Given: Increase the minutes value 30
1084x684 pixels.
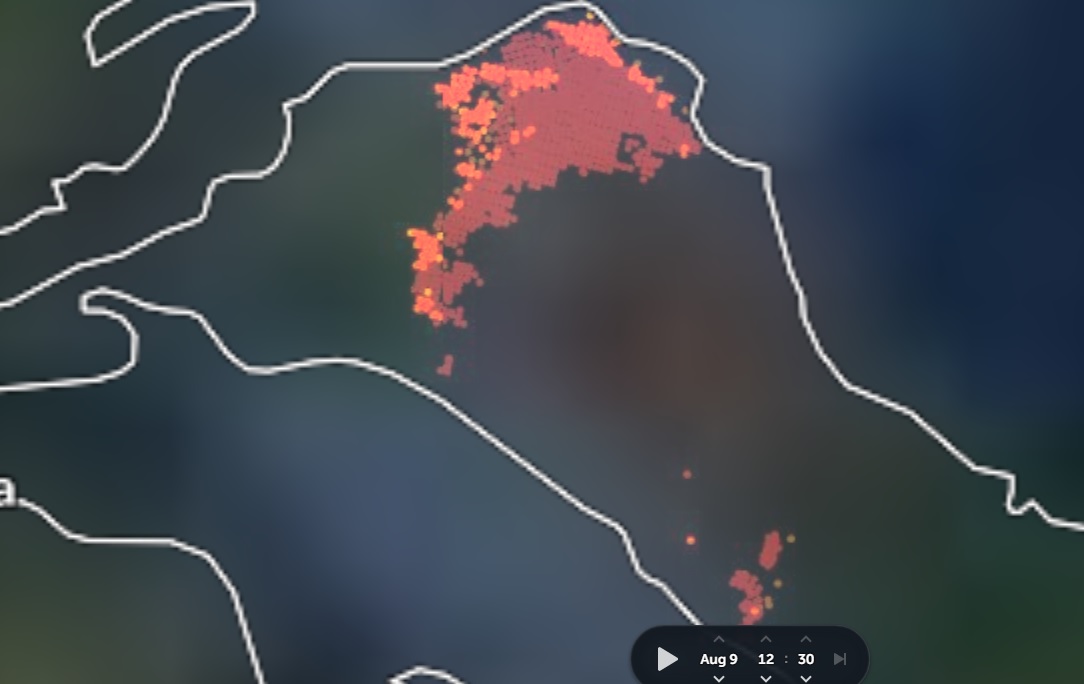Looking at the screenshot, I should tap(806, 640).
